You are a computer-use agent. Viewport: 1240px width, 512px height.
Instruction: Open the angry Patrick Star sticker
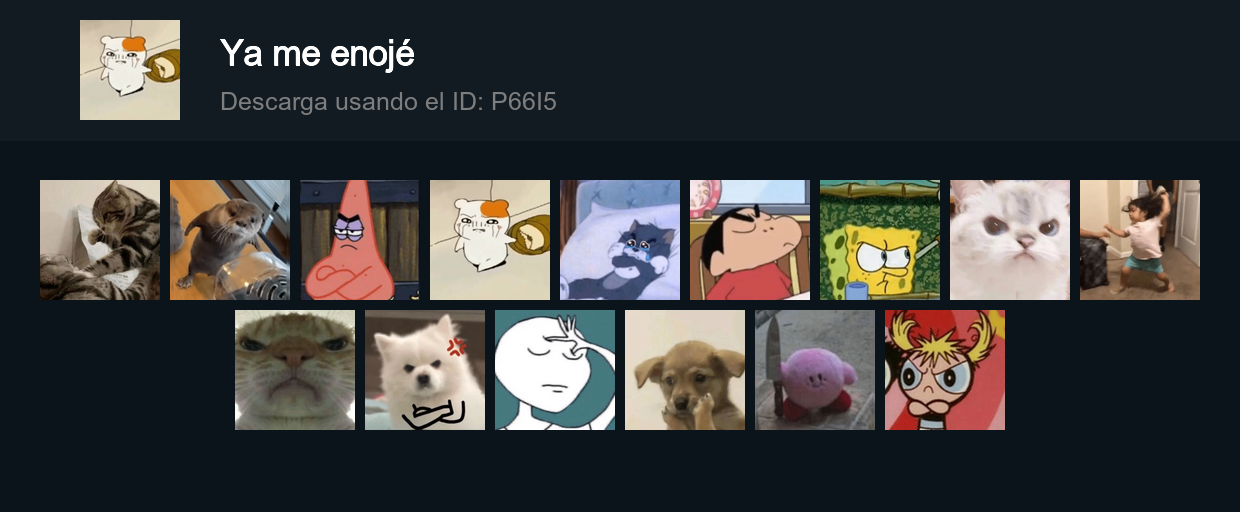(360, 240)
